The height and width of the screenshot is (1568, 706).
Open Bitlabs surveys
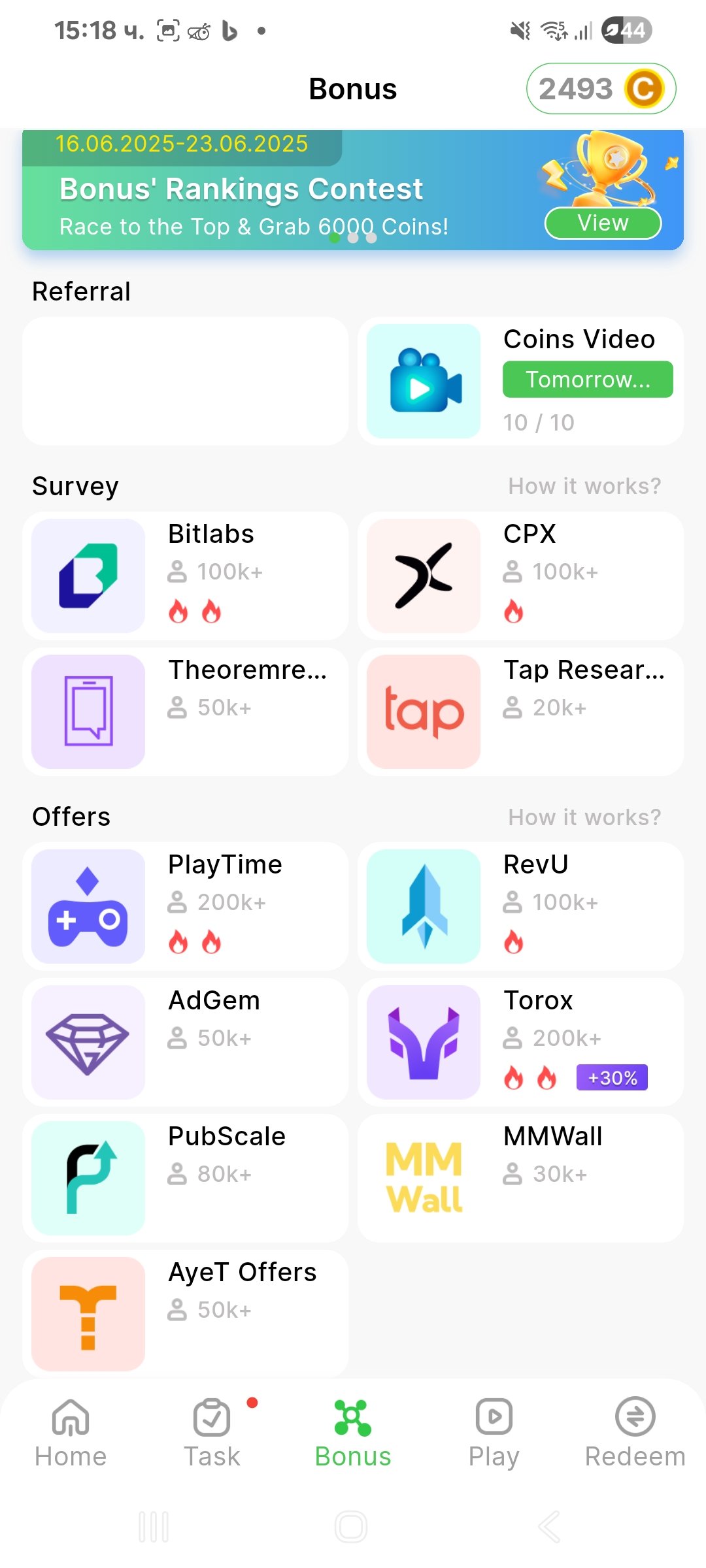click(186, 576)
